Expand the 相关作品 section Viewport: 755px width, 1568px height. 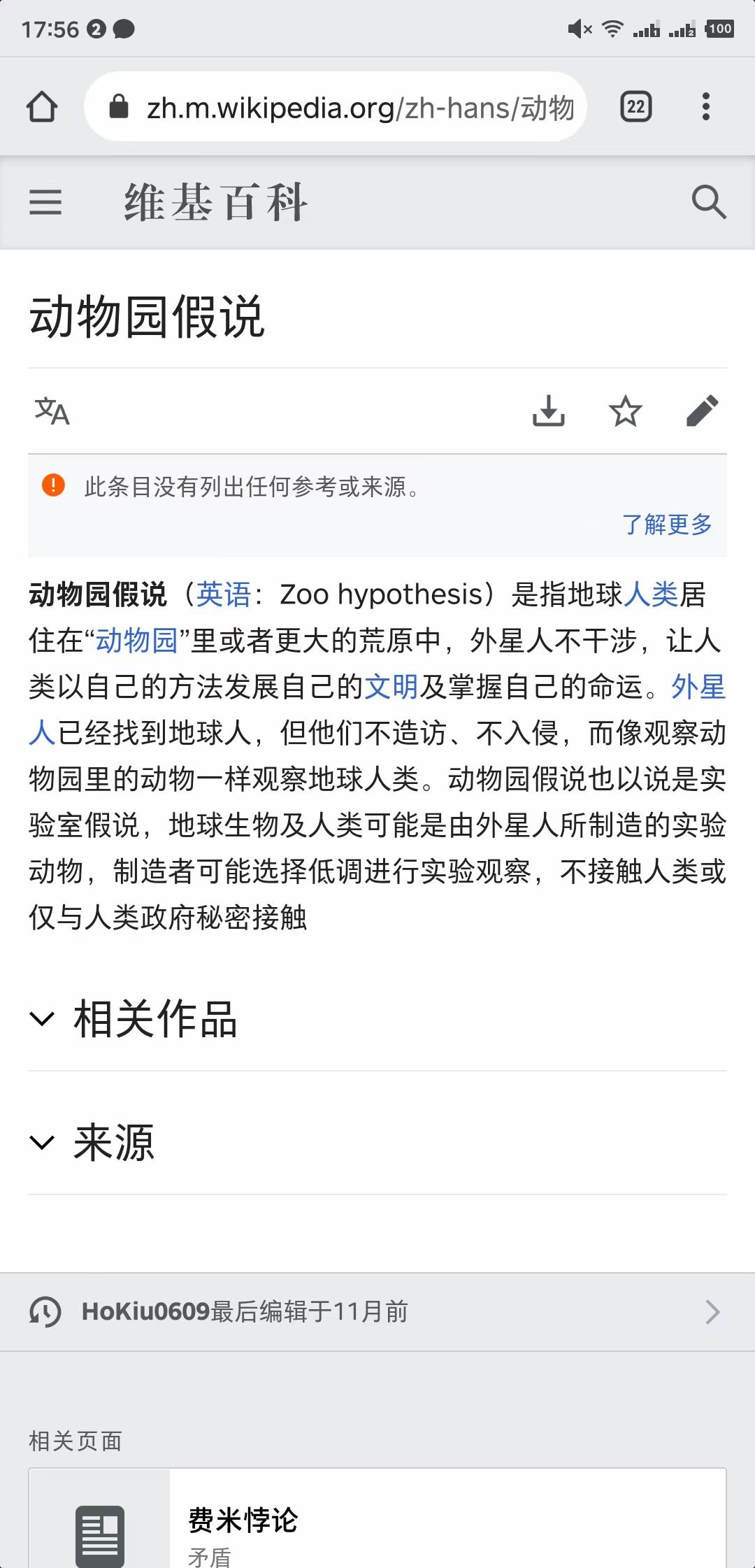click(x=155, y=1018)
